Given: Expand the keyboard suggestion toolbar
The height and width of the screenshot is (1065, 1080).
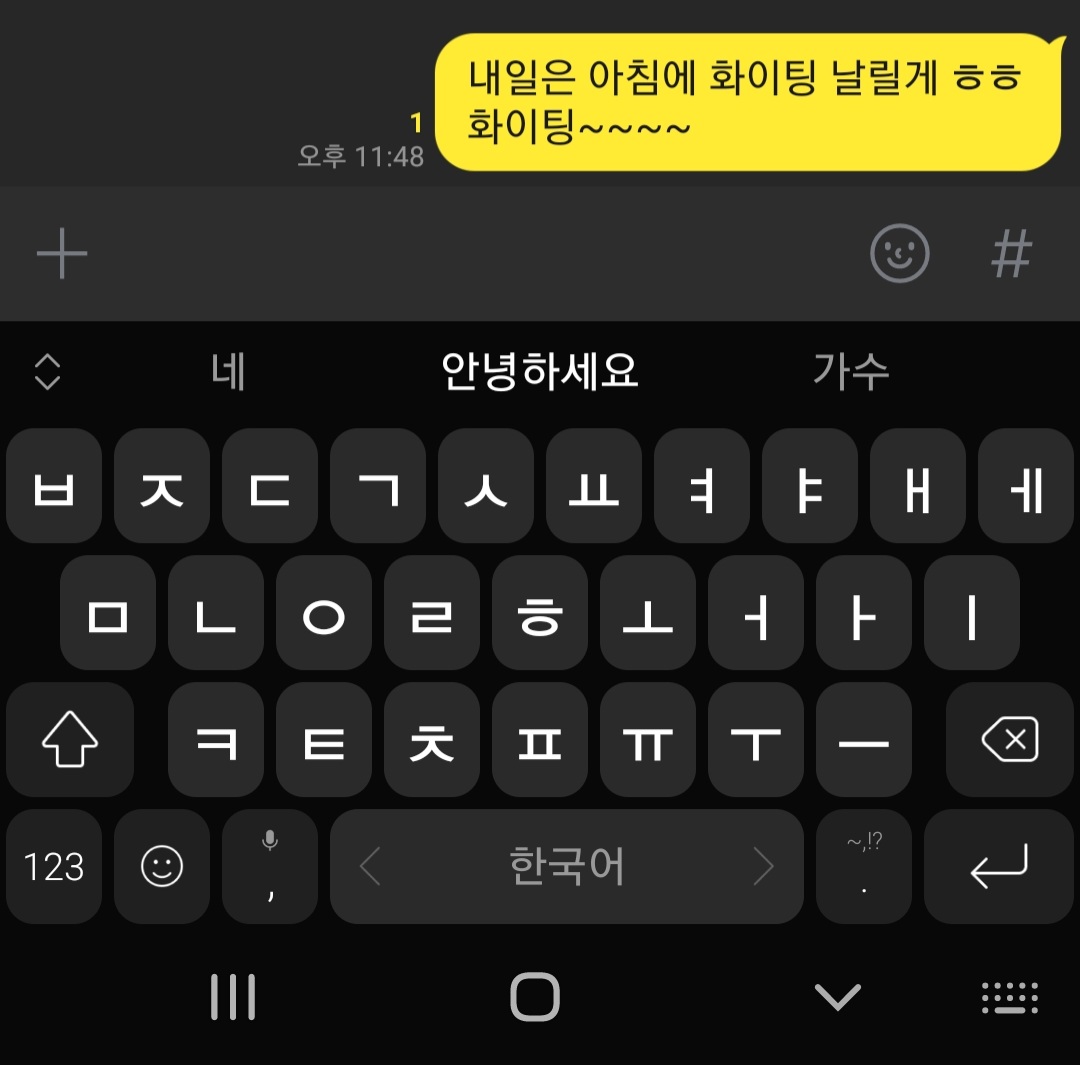Looking at the screenshot, I should [x=47, y=372].
